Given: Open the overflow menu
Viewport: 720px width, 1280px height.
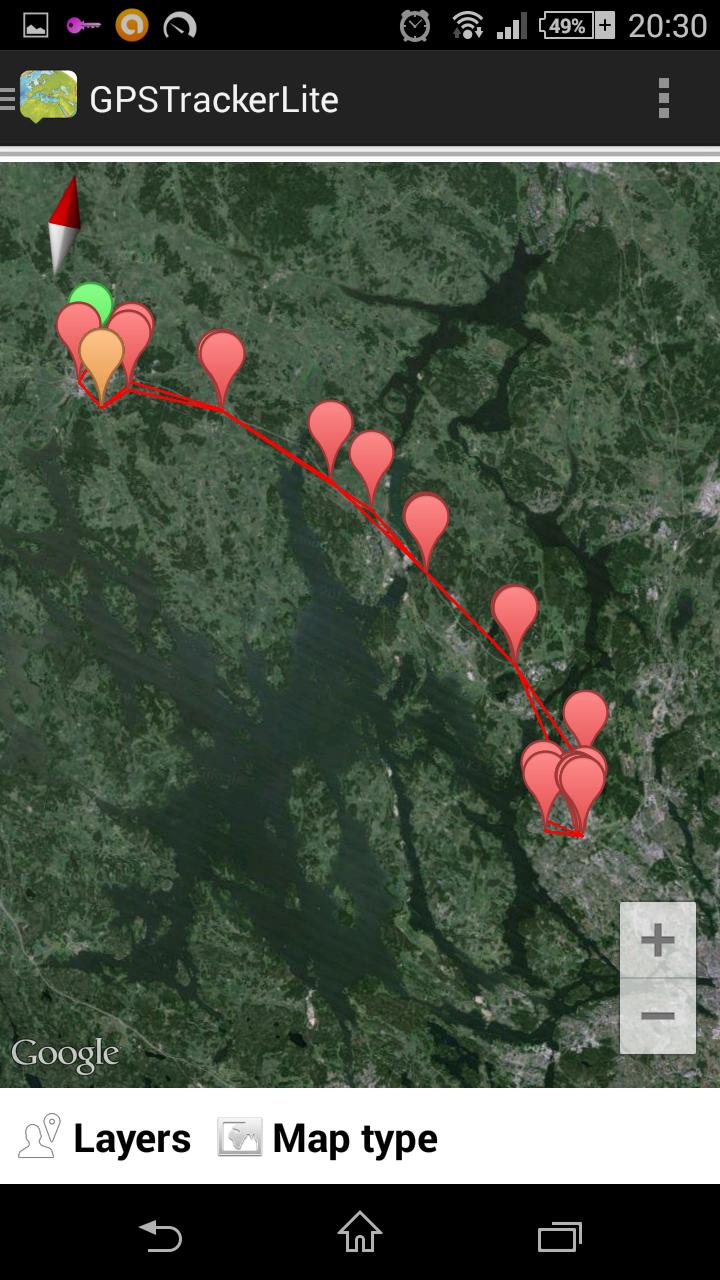Looking at the screenshot, I should [x=663, y=98].
